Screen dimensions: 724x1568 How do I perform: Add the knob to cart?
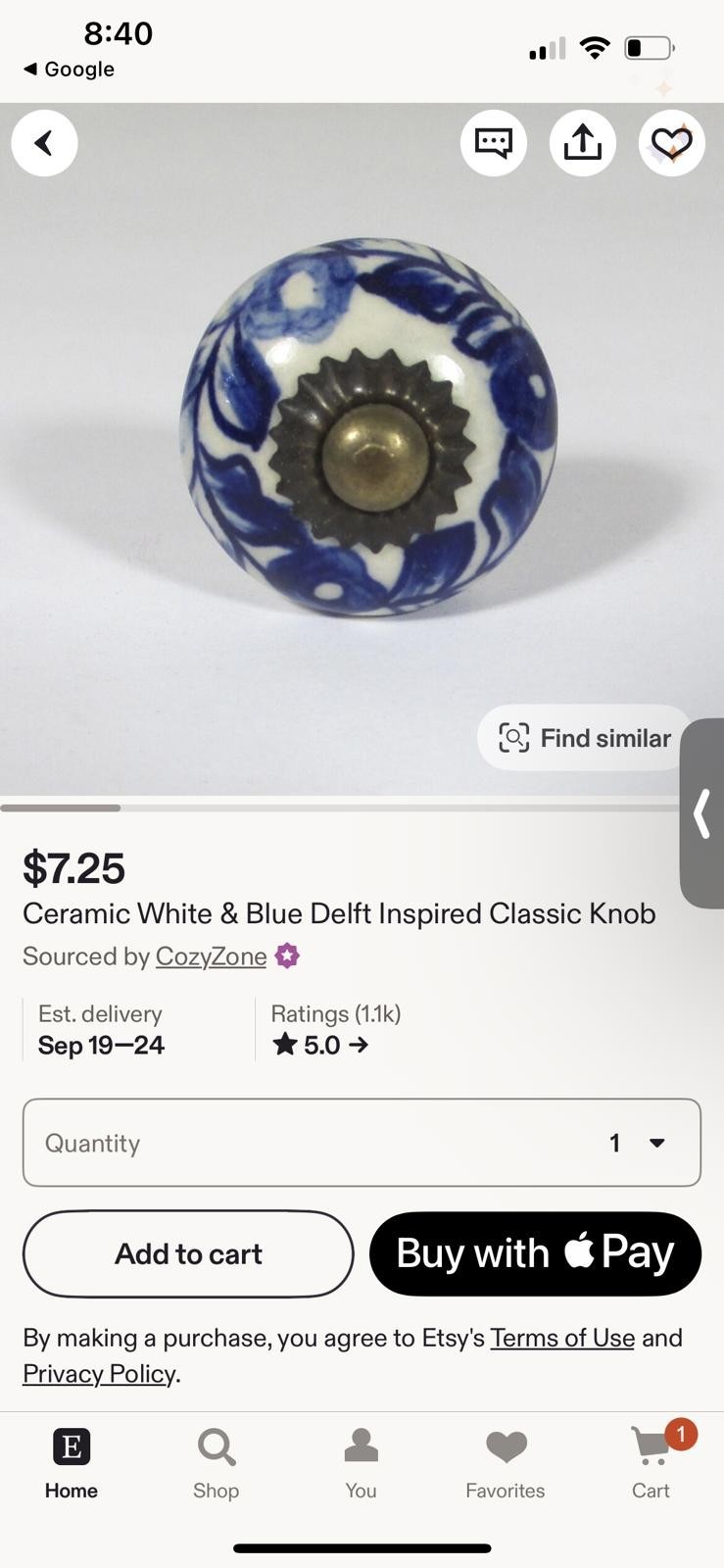(188, 1253)
